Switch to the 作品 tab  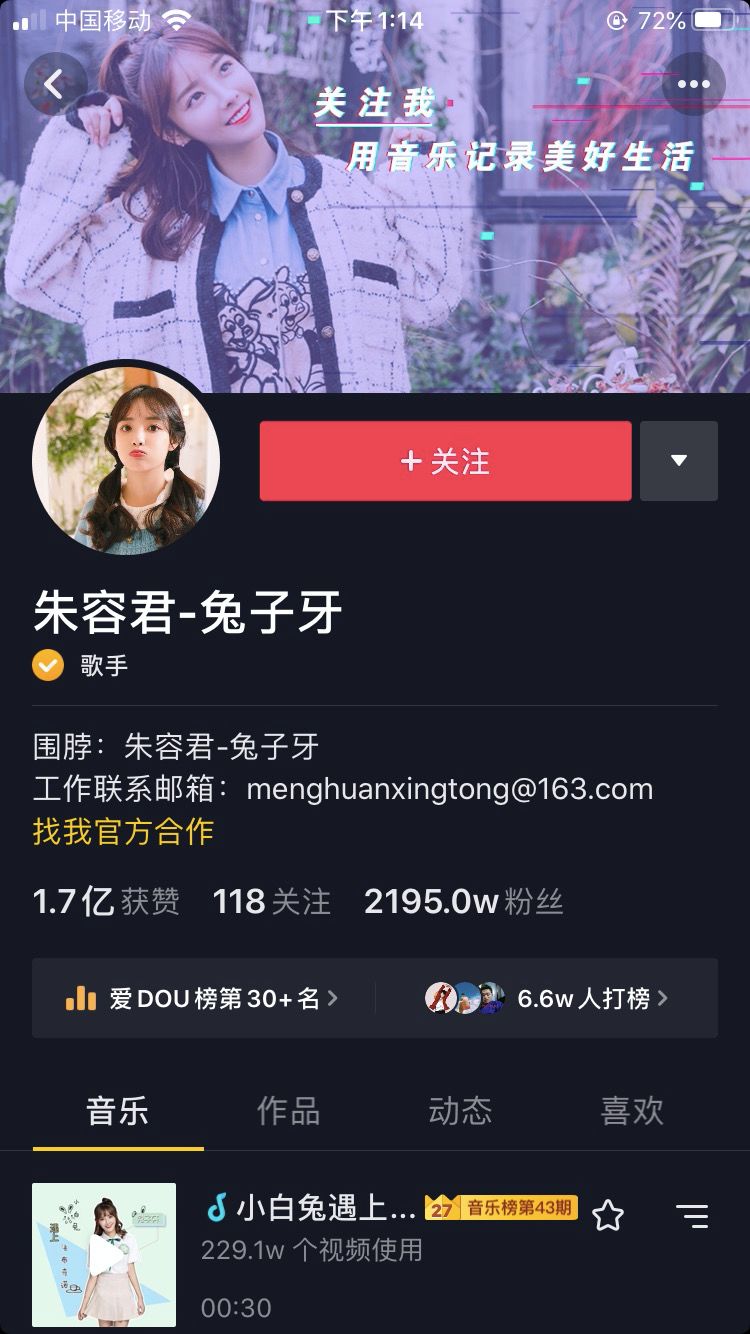pyautogui.click(x=288, y=1111)
